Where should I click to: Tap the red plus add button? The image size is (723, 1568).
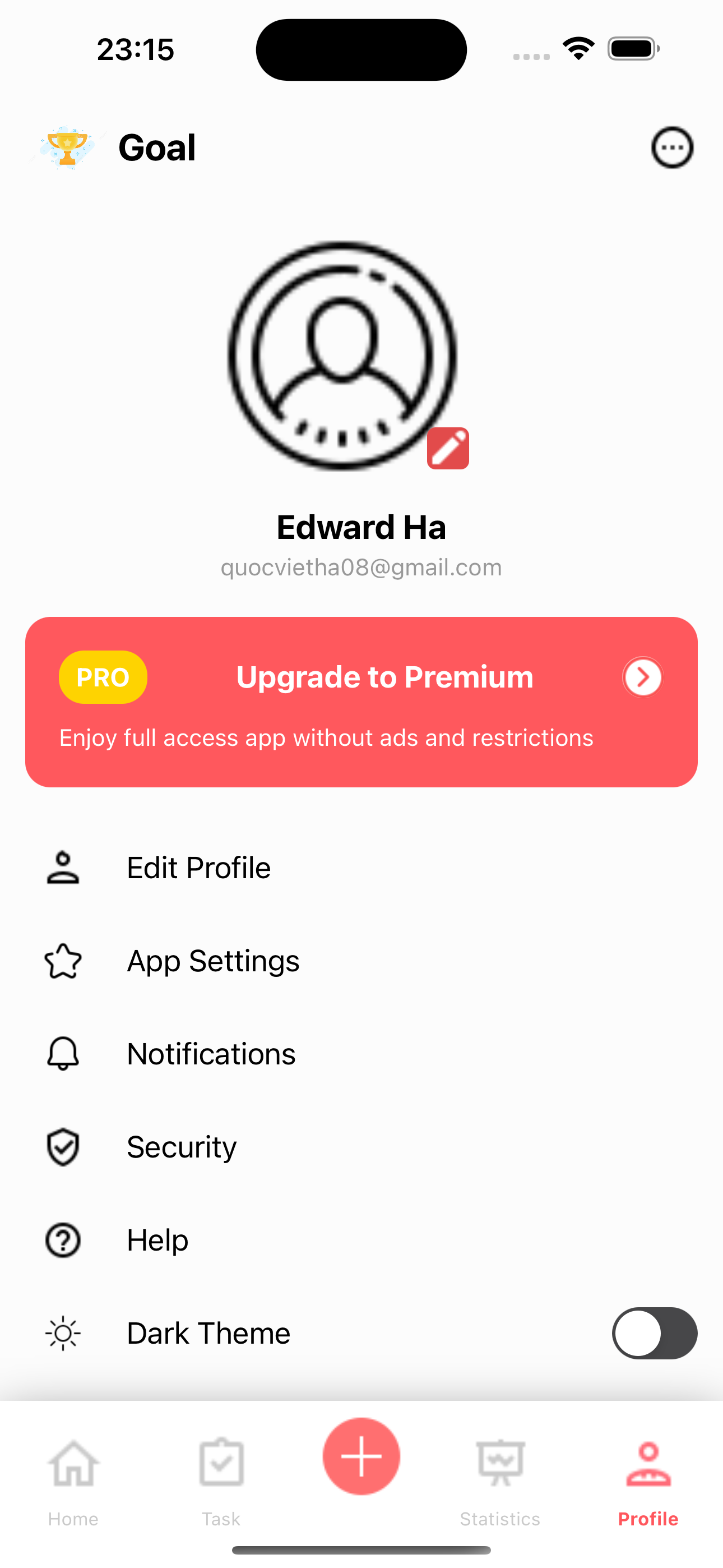pos(361,1456)
